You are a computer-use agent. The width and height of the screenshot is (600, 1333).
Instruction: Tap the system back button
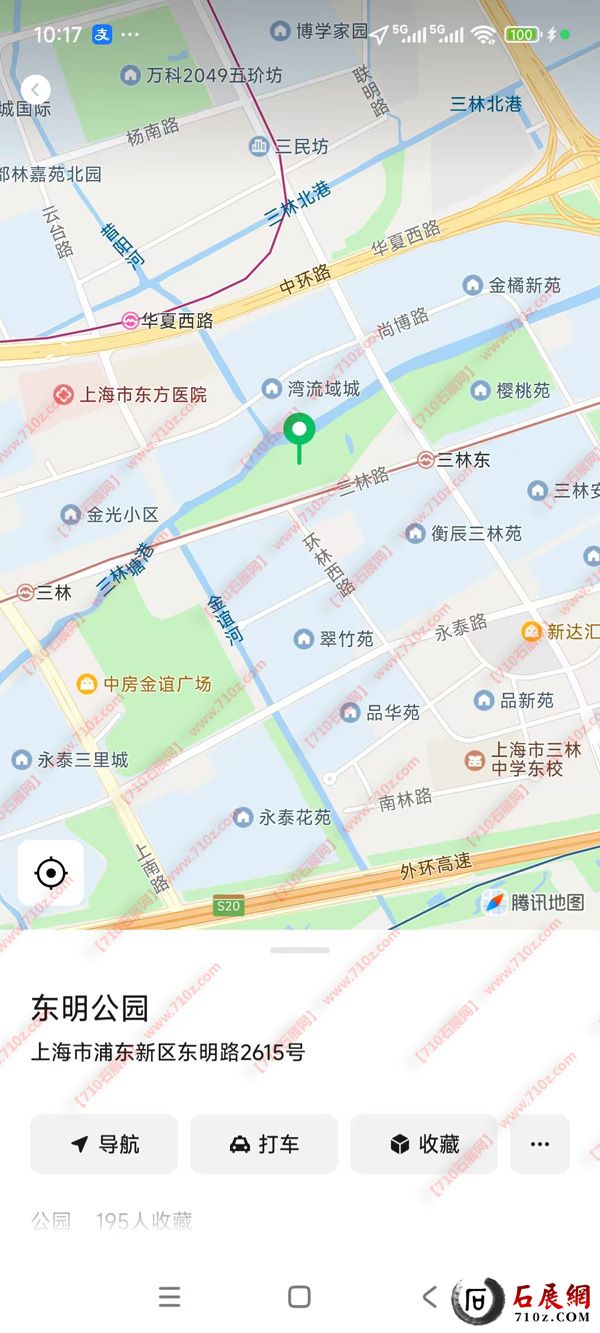point(430,1297)
